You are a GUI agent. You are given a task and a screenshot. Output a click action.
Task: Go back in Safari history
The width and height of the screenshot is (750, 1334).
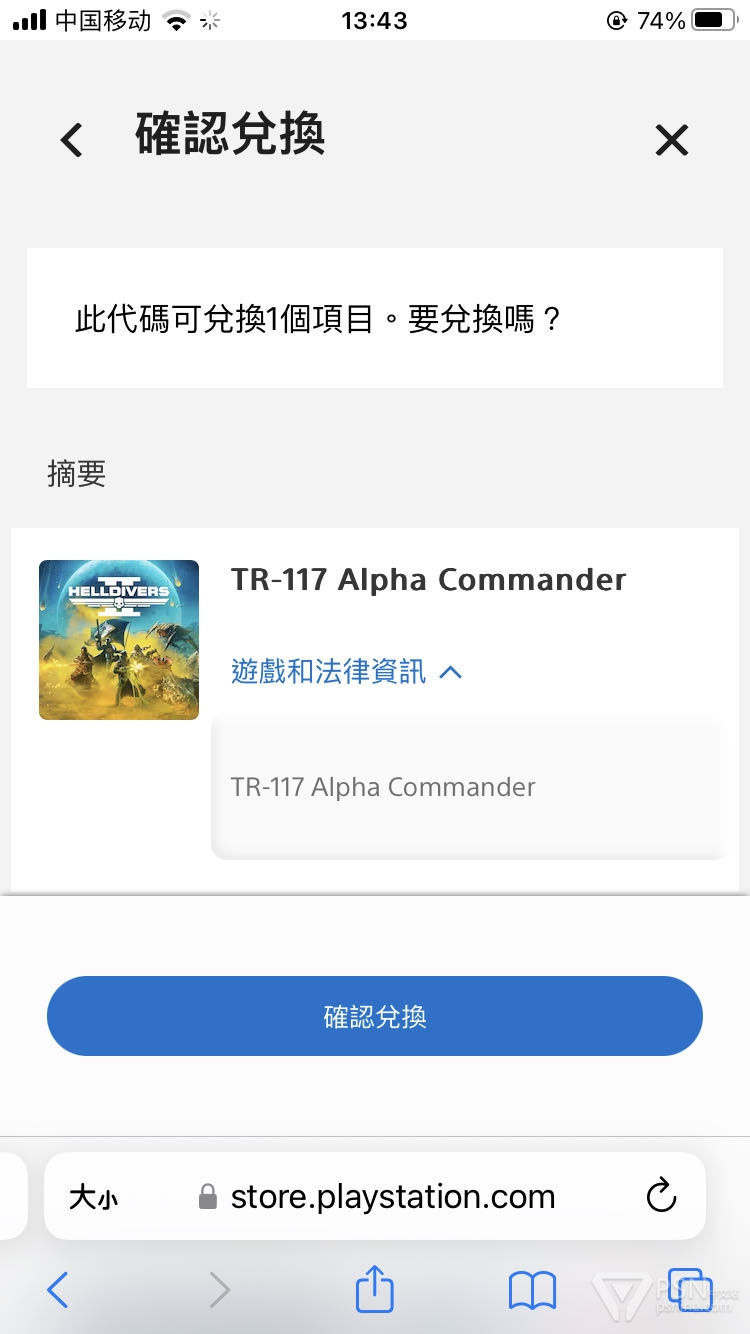[58, 1291]
